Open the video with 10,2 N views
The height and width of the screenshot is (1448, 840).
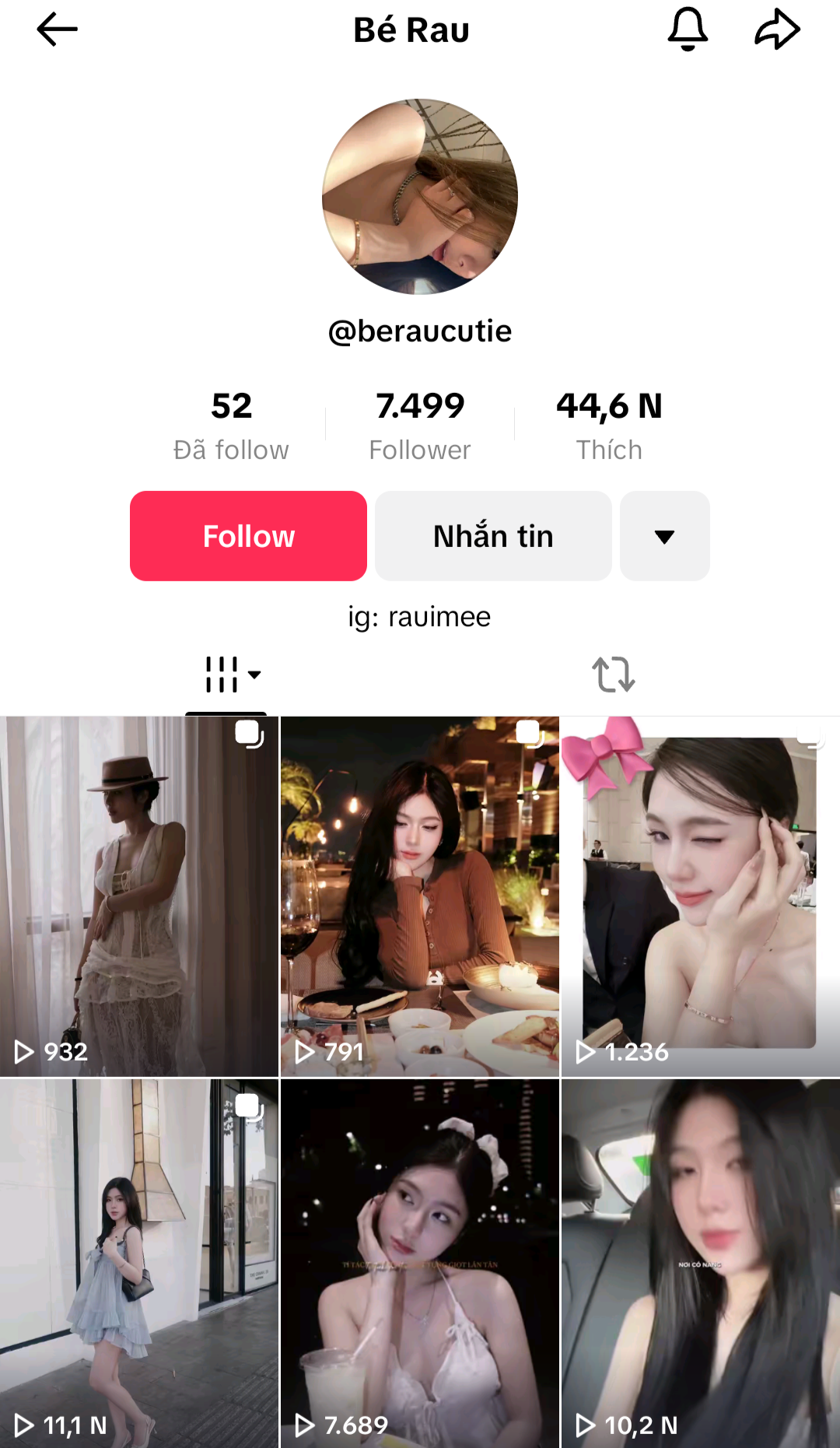(700, 1262)
